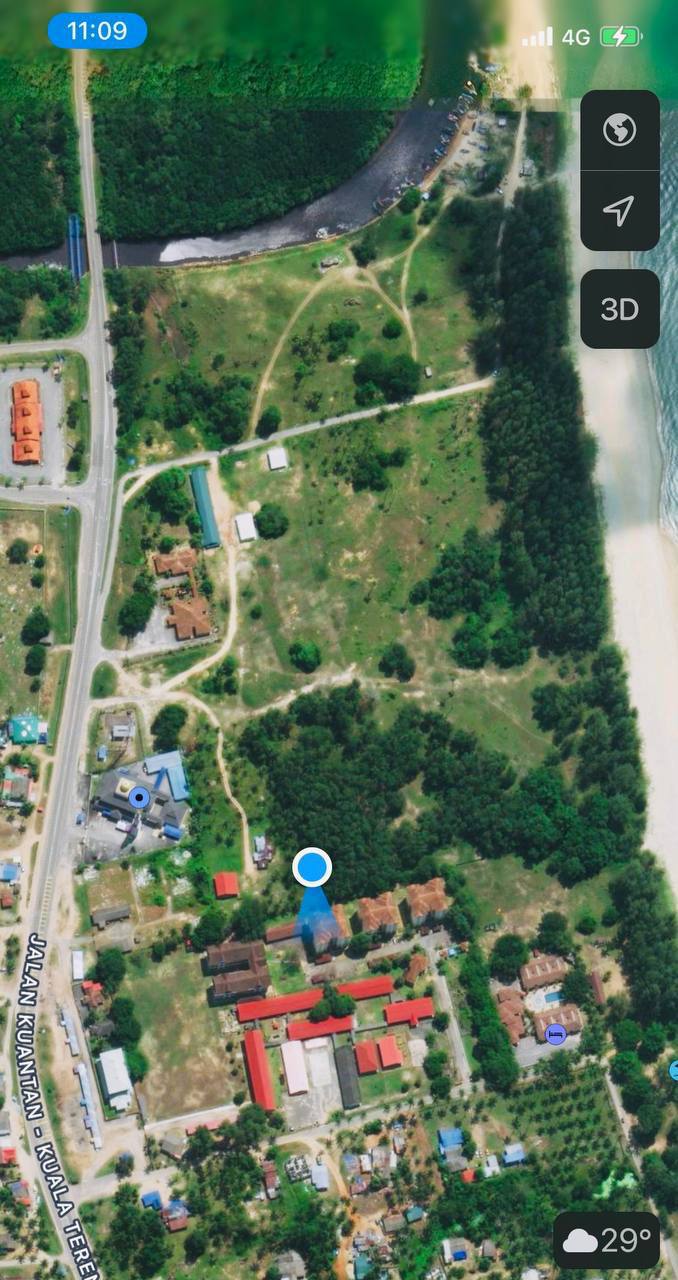Viewport: 678px width, 1280px height.
Task: Recenter map with the location arrow
Action: (619, 210)
